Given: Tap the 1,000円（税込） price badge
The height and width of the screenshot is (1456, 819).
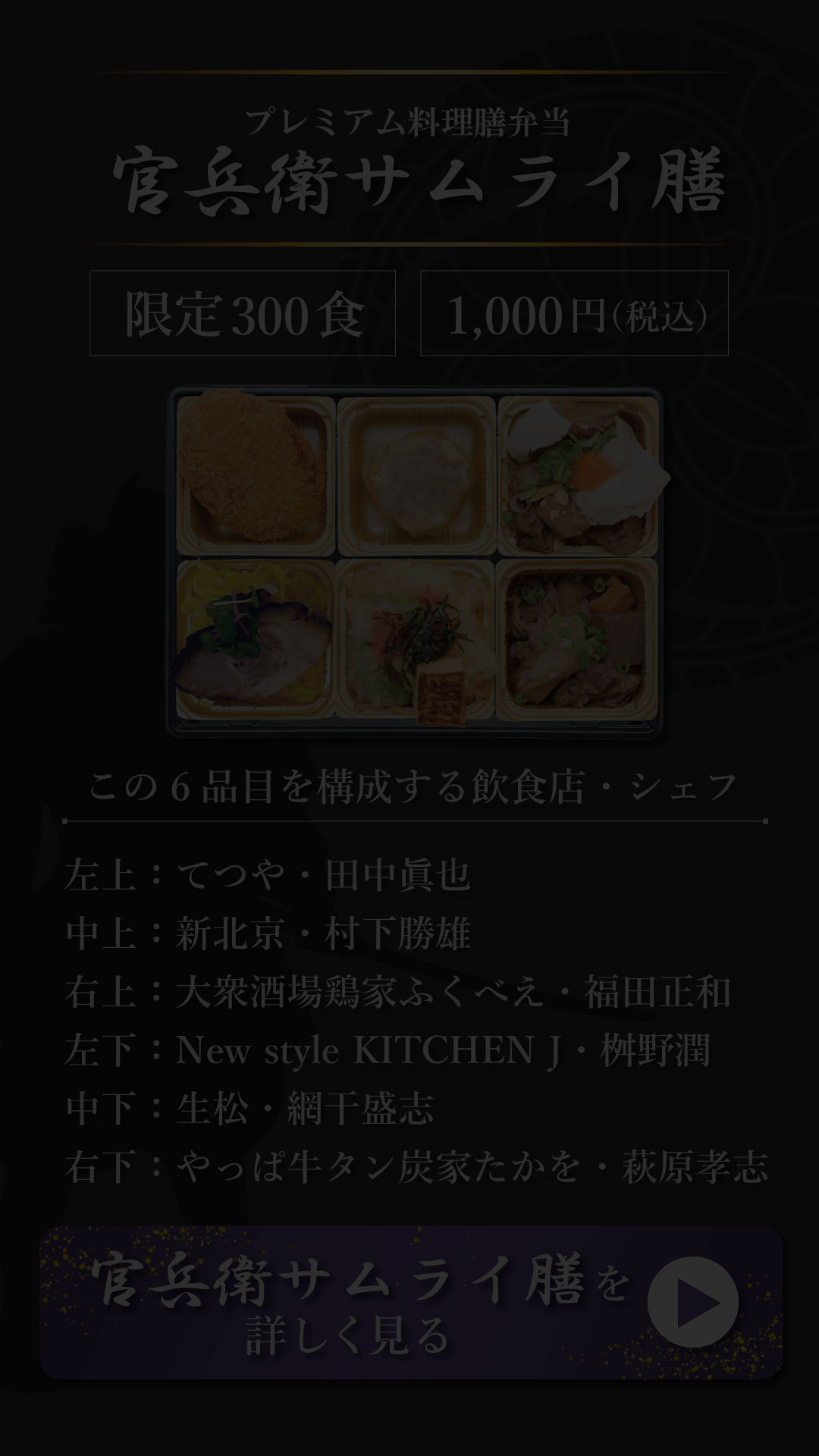Looking at the screenshot, I should click(574, 312).
